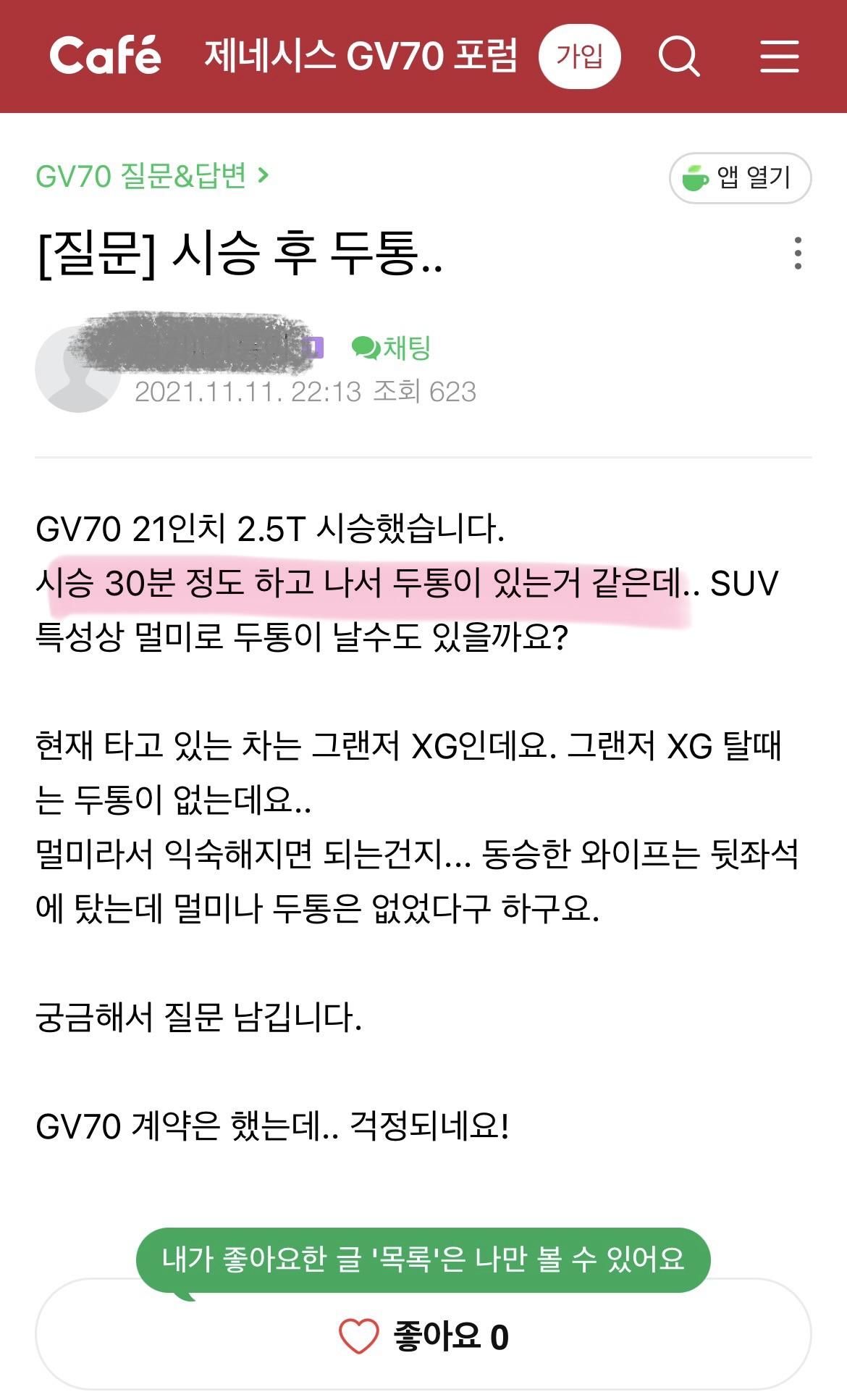847x1400 pixels.
Task: Start a 채팅 with the author
Action: click(392, 348)
